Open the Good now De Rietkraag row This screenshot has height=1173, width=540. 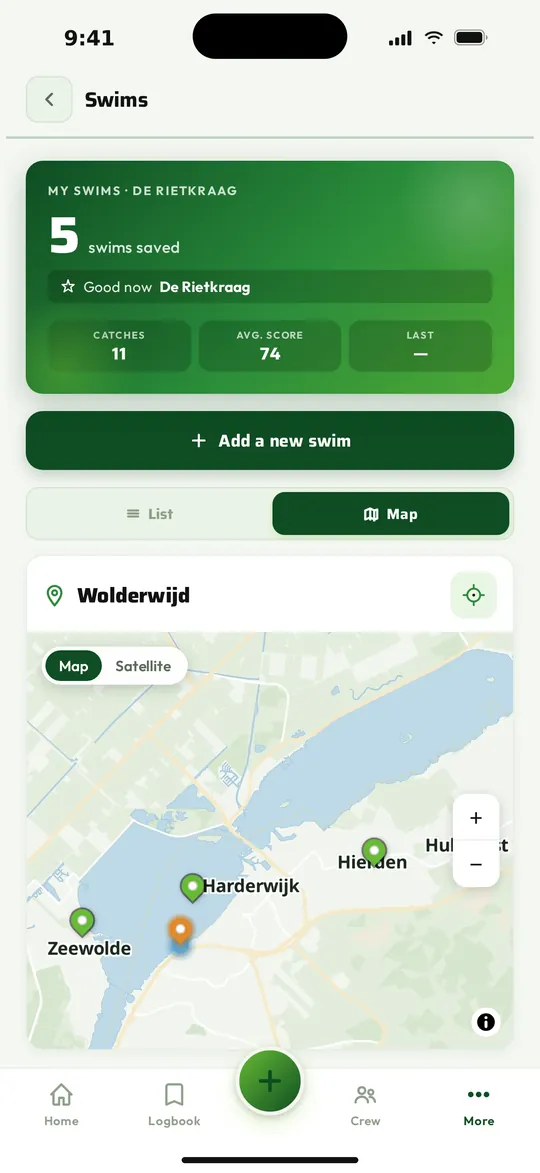coord(270,287)
